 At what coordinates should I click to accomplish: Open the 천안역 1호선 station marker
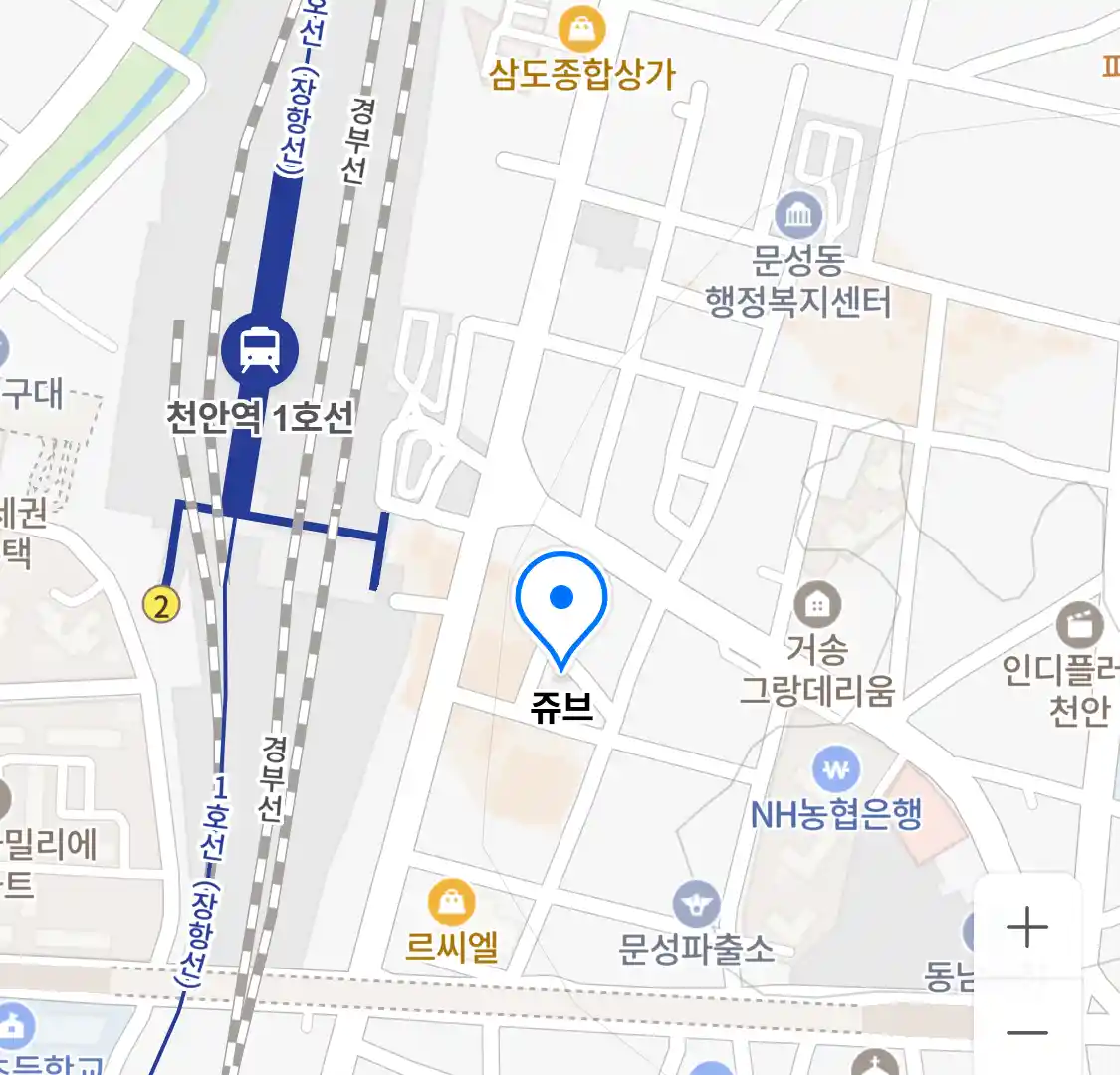point(260,349)
